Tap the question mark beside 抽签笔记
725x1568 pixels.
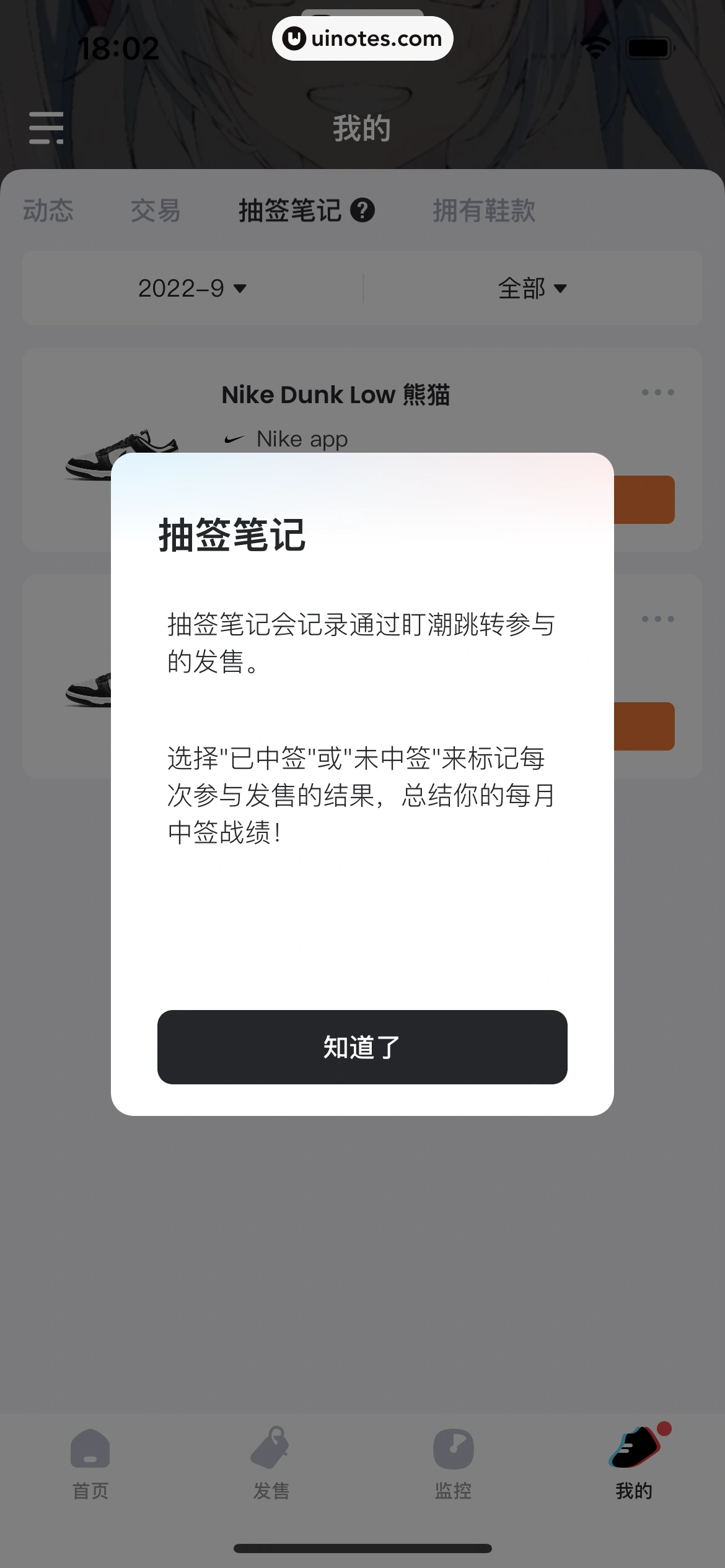(x=362, y=211)
